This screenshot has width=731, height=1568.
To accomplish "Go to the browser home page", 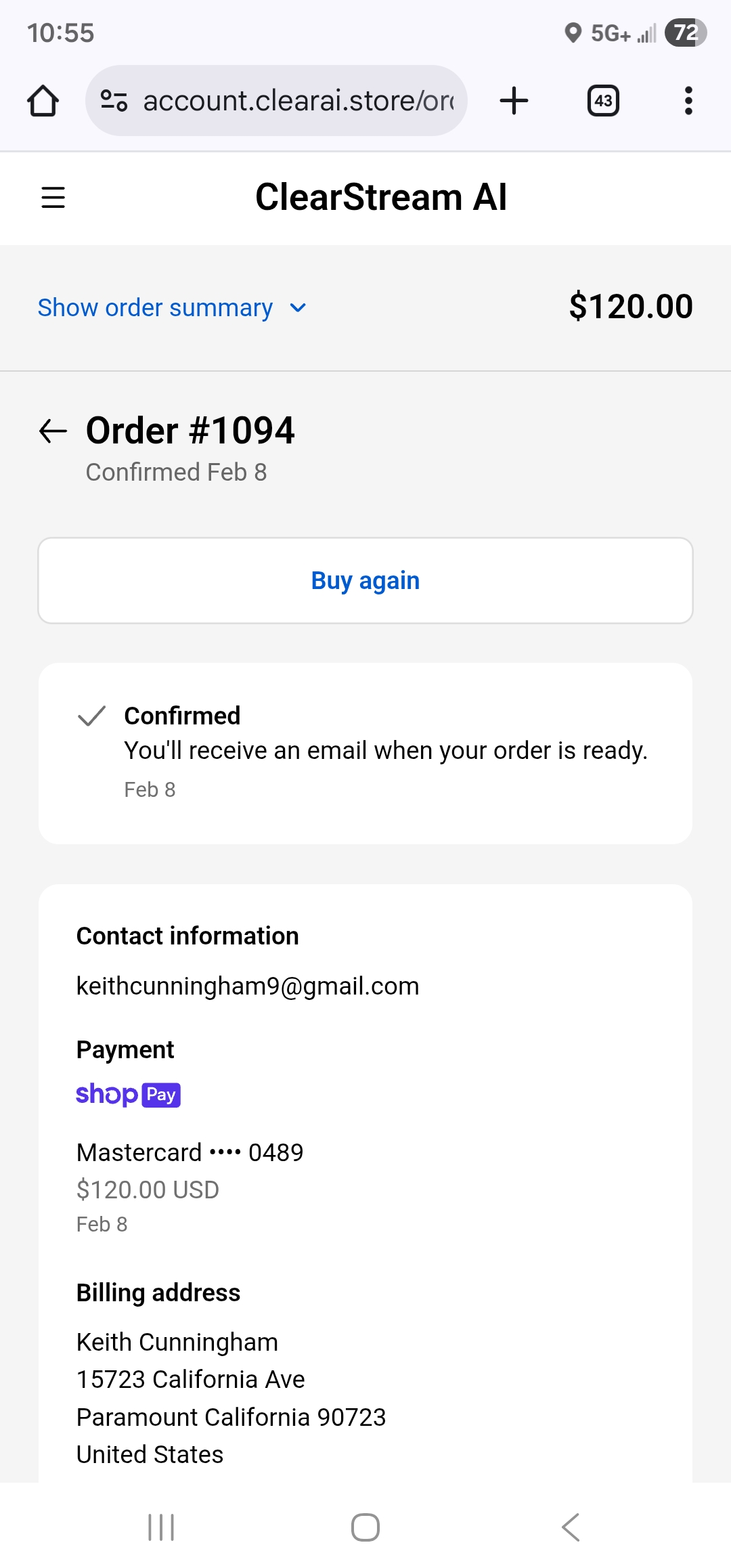I will pos(43,101).
